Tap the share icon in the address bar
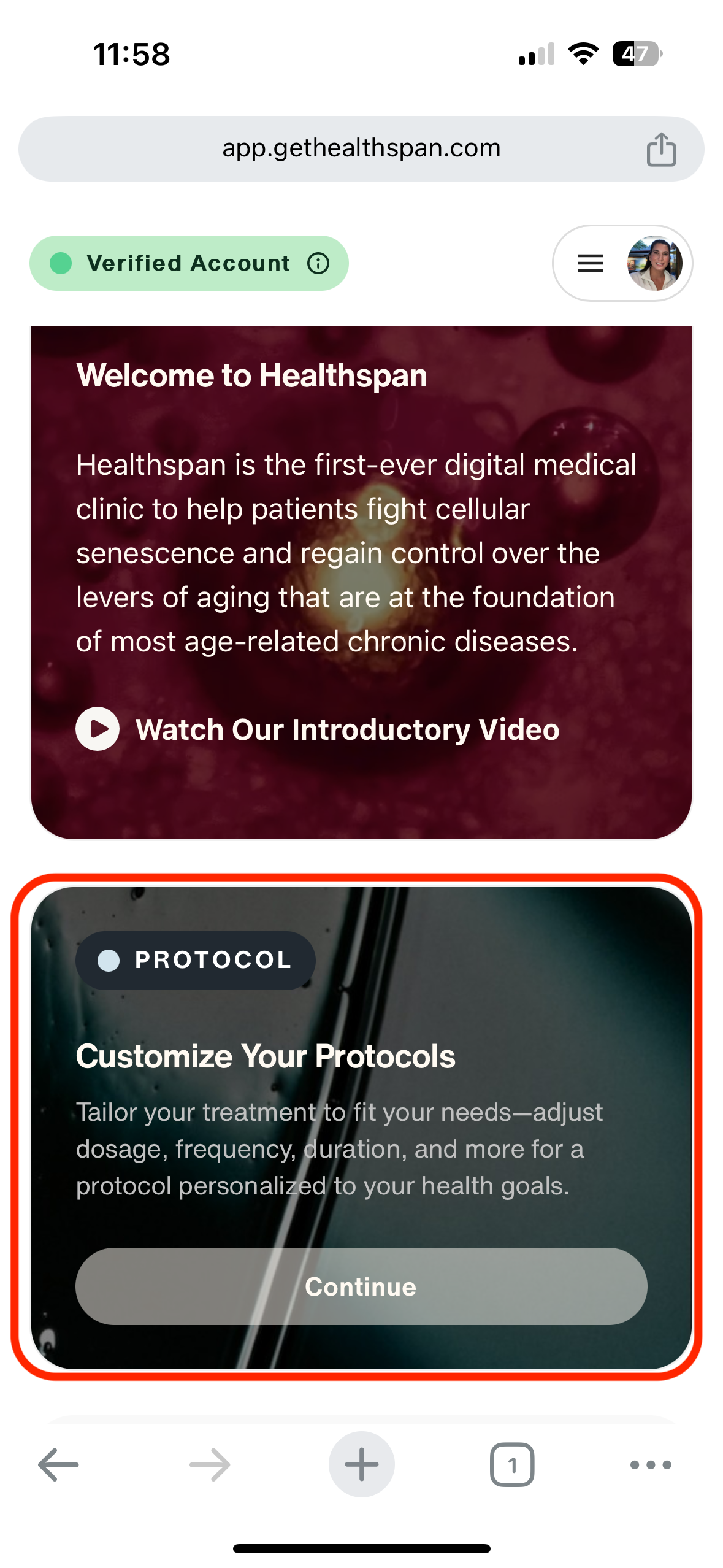Viewport: 723px width, 1568px height. [661, 149]
